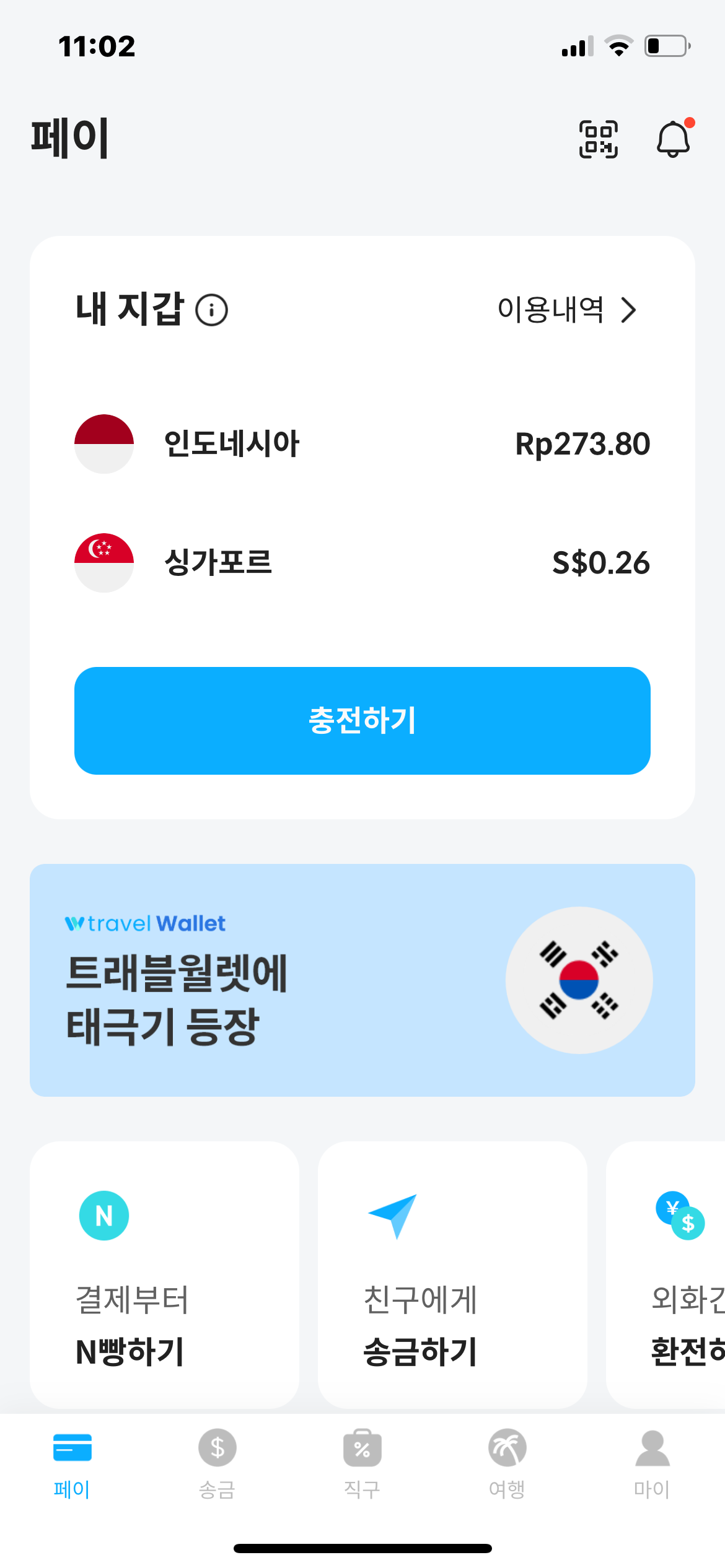This screenshot has height=1568, width=725.
Task: Select the Indonesia flag icon
Action: point(103,443)
